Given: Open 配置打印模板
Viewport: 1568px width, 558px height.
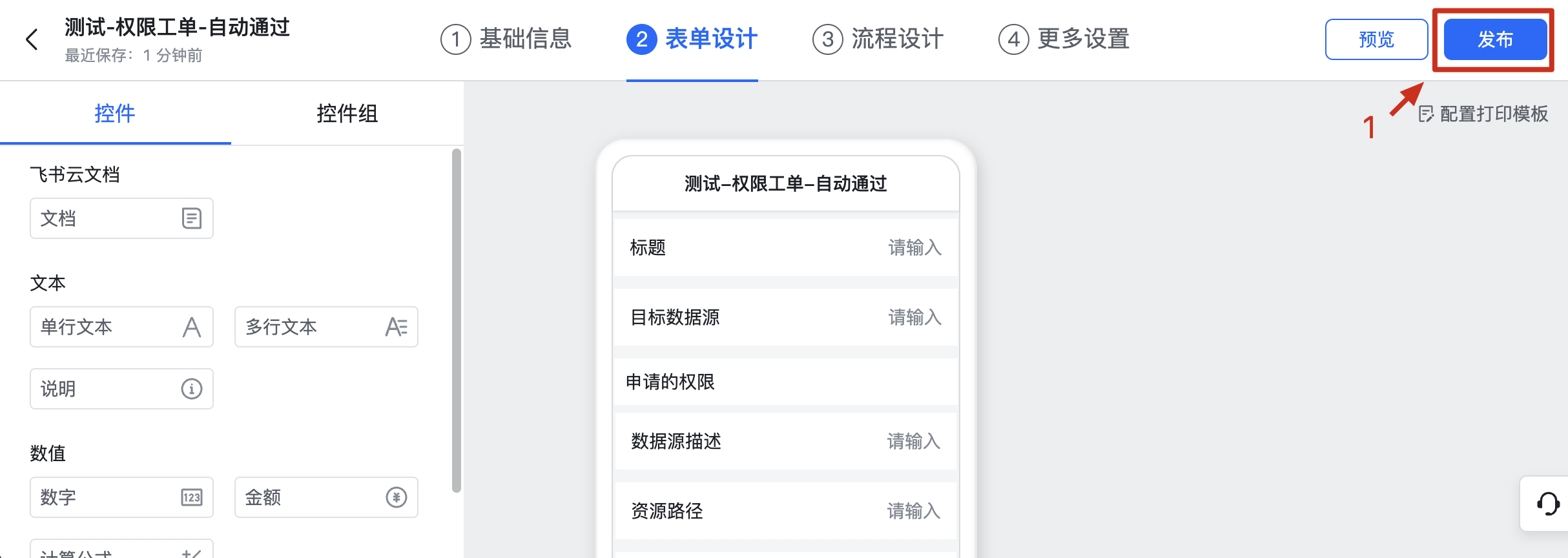Looking at the screenshot, I should click(1484, 114).
